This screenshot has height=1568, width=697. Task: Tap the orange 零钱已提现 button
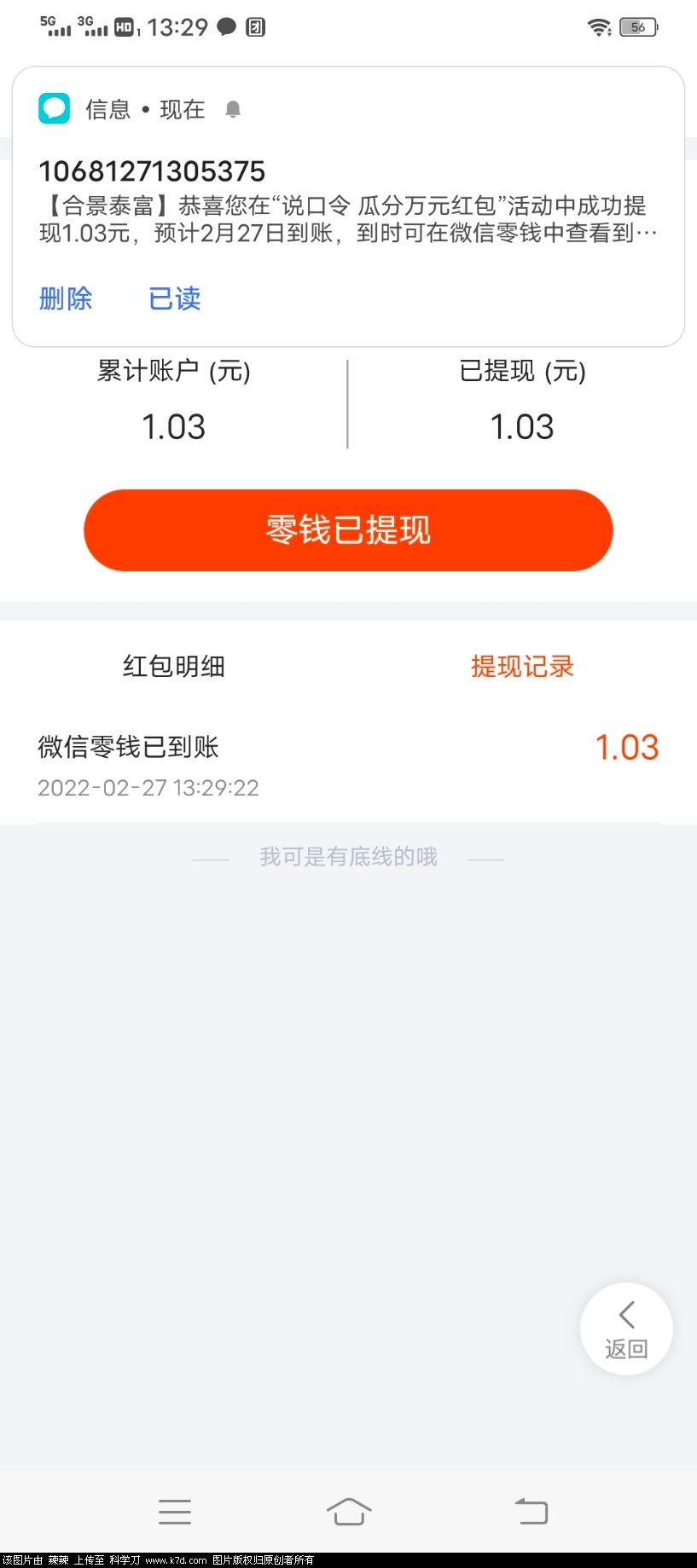[x=348, y=529]
